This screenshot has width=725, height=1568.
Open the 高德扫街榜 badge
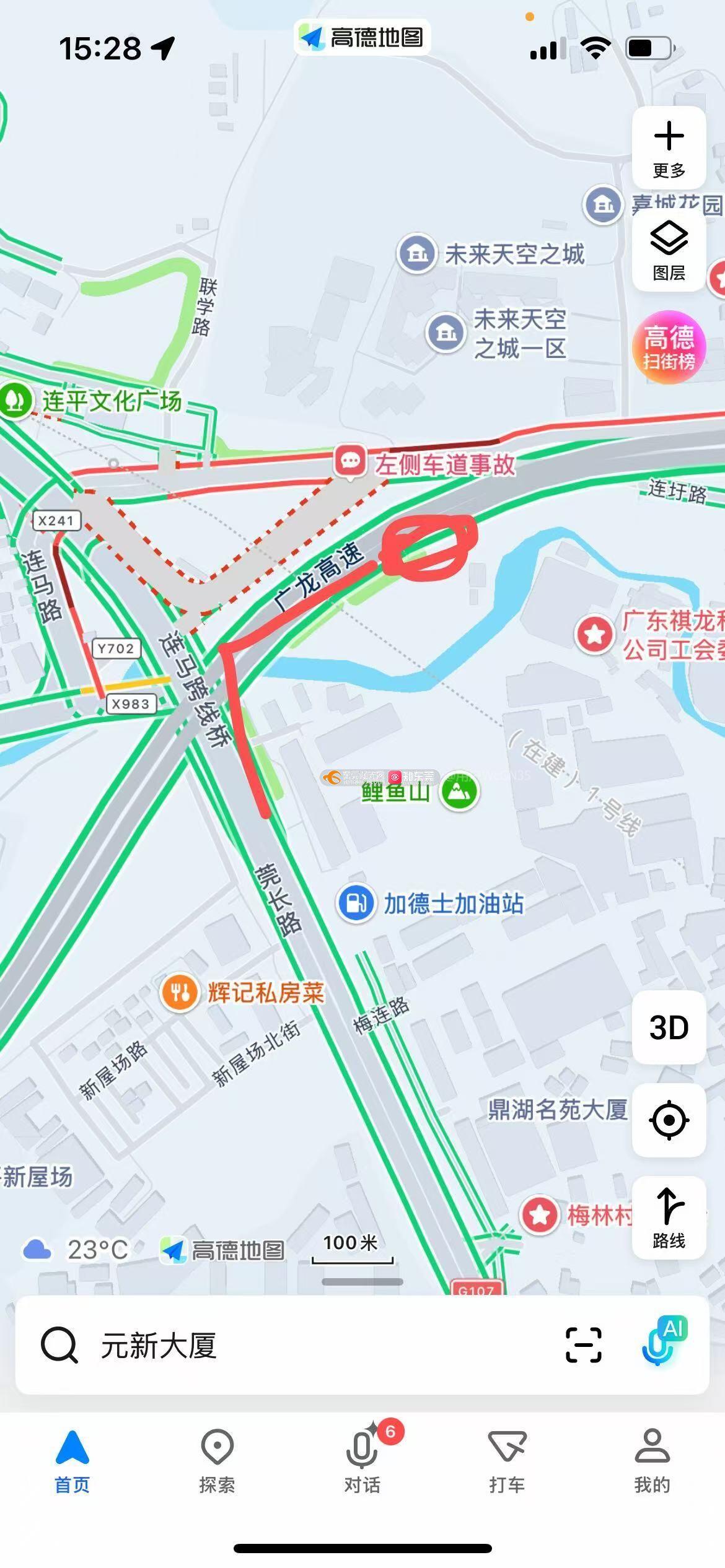click(669, 347)
